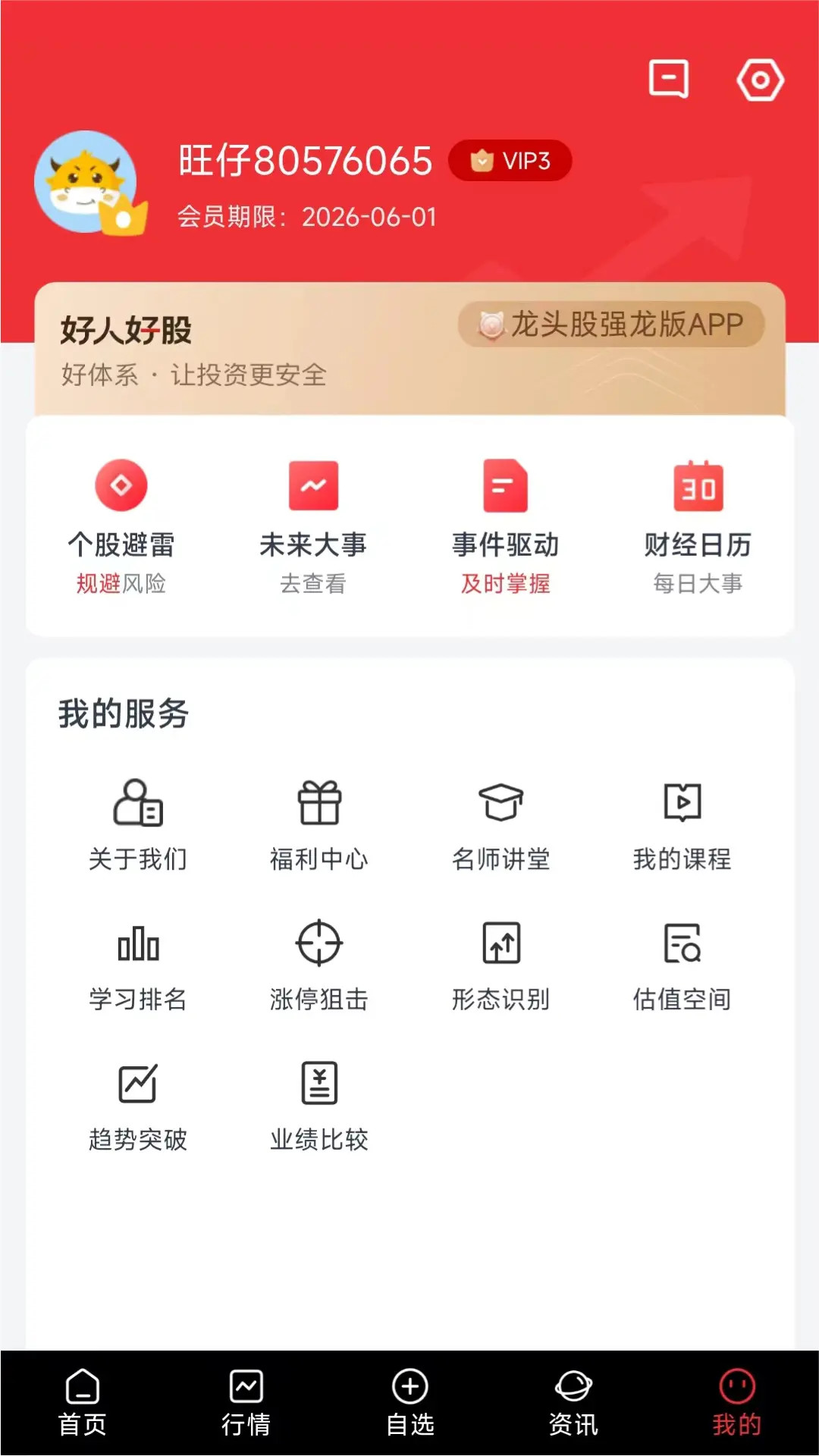Tap the profile avatar picture

pyautogui.click(x=86, y=182)
